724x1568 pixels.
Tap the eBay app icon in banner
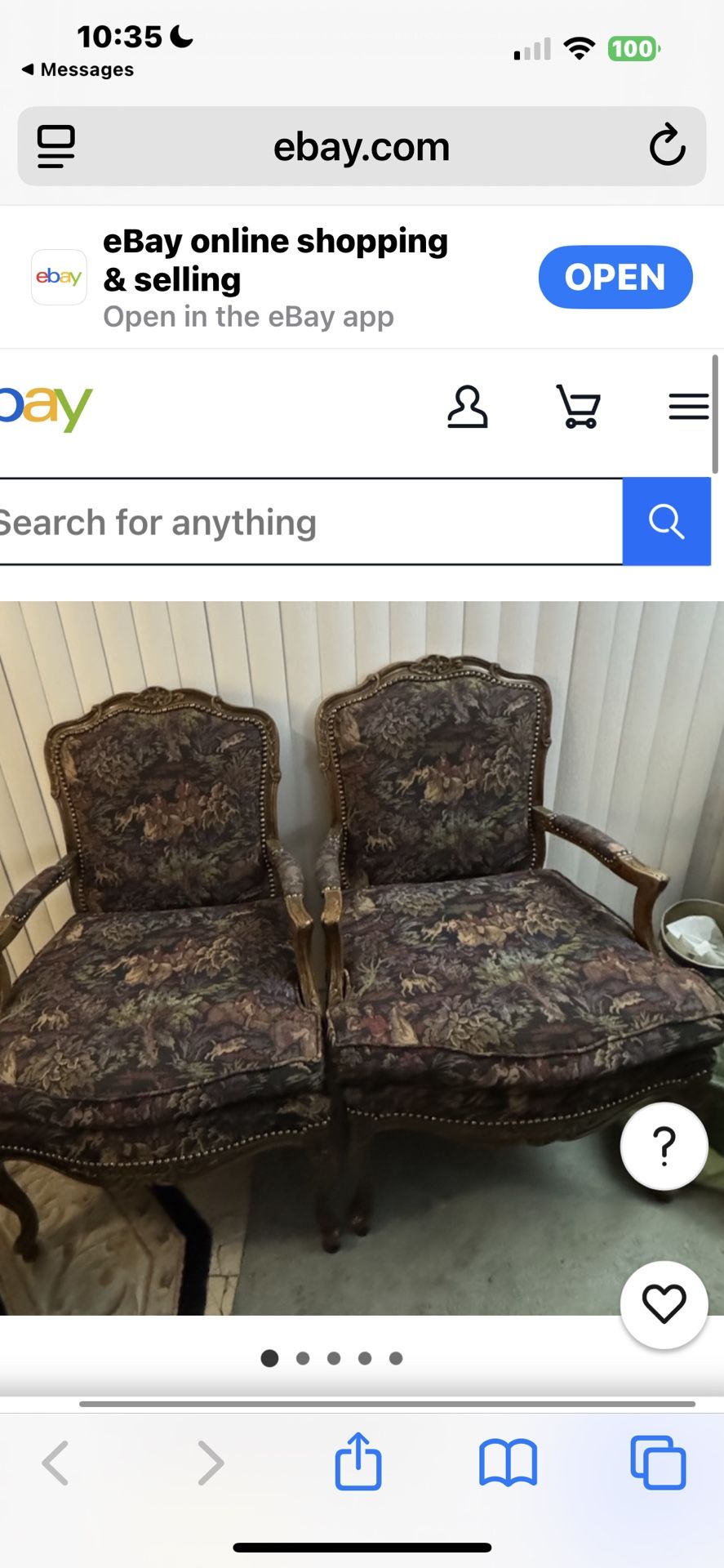[58, 277]
